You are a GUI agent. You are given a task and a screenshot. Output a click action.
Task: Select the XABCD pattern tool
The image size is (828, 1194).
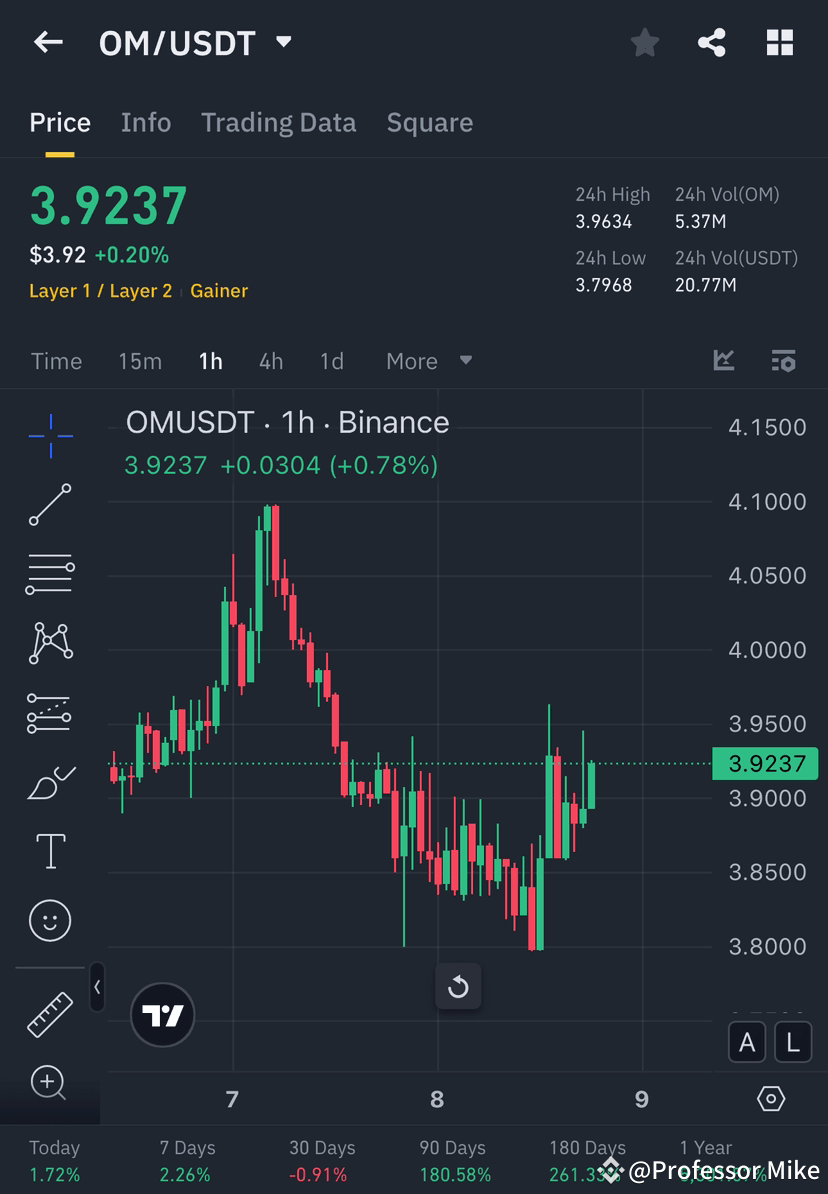pyautogui.click(x=50, y=643)
